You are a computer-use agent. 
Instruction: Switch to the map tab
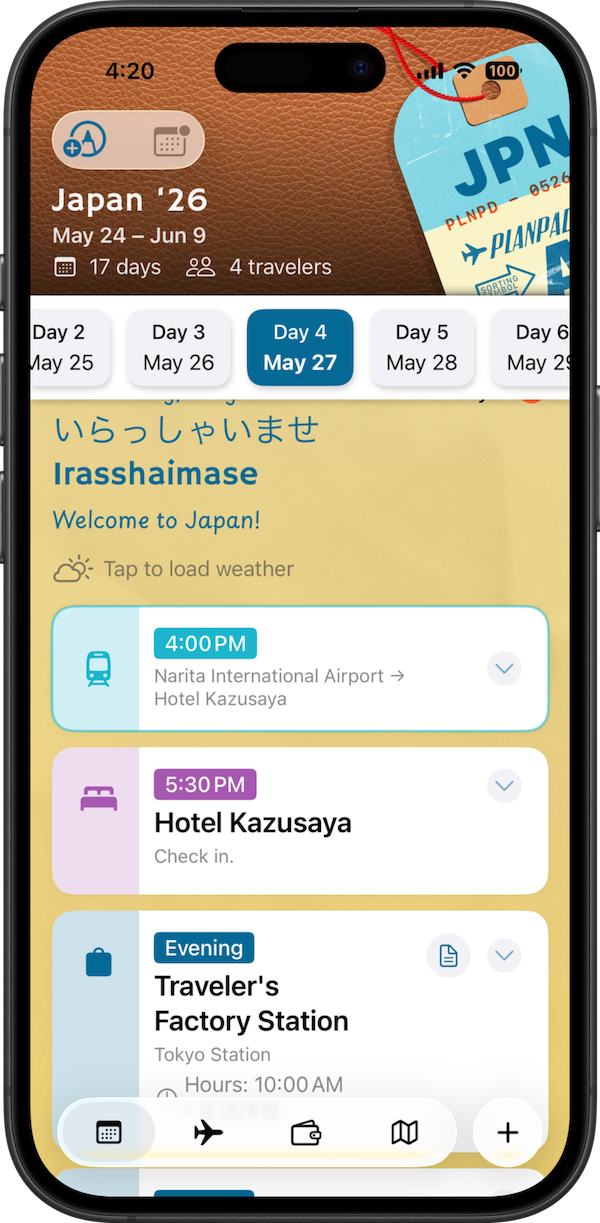coord(404,1132)
